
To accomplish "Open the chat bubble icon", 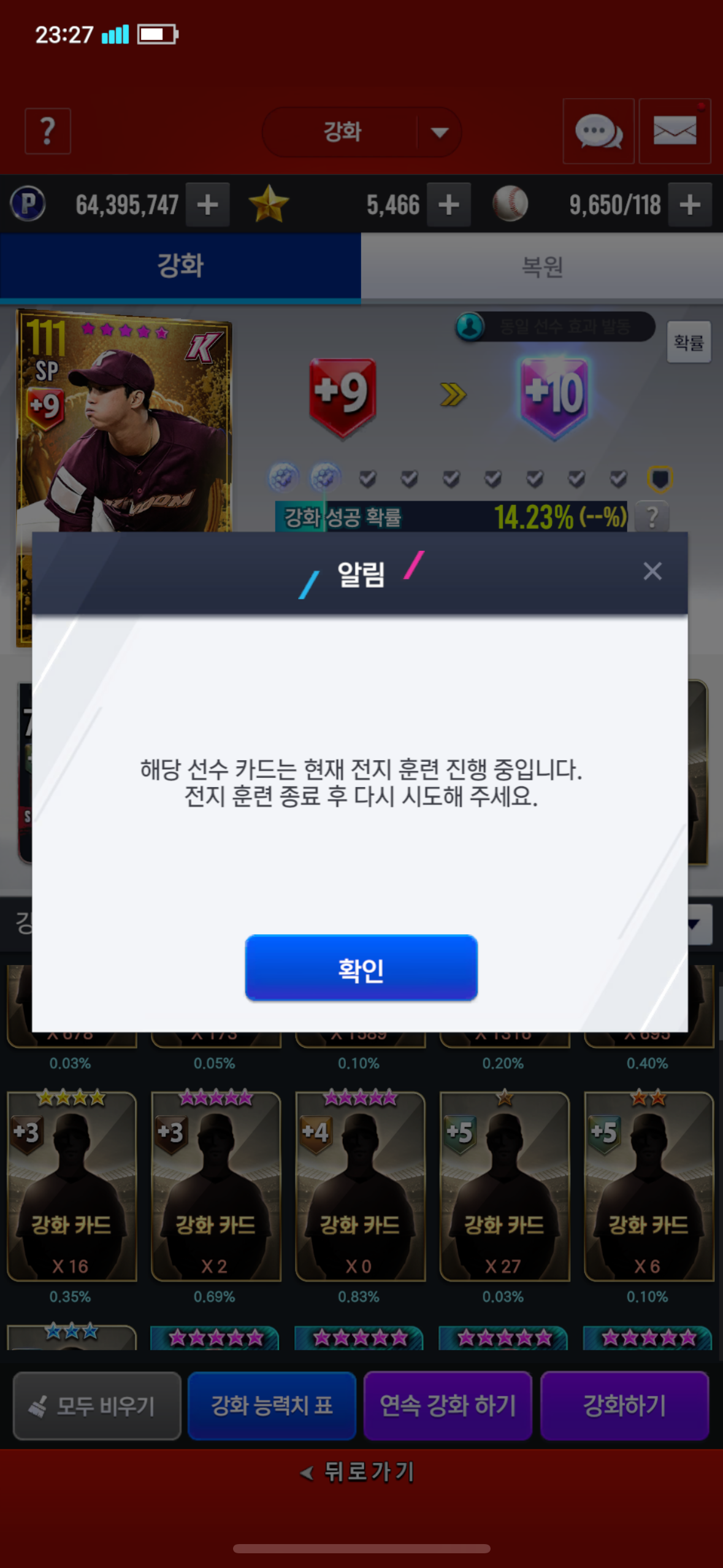I will 598,131.
